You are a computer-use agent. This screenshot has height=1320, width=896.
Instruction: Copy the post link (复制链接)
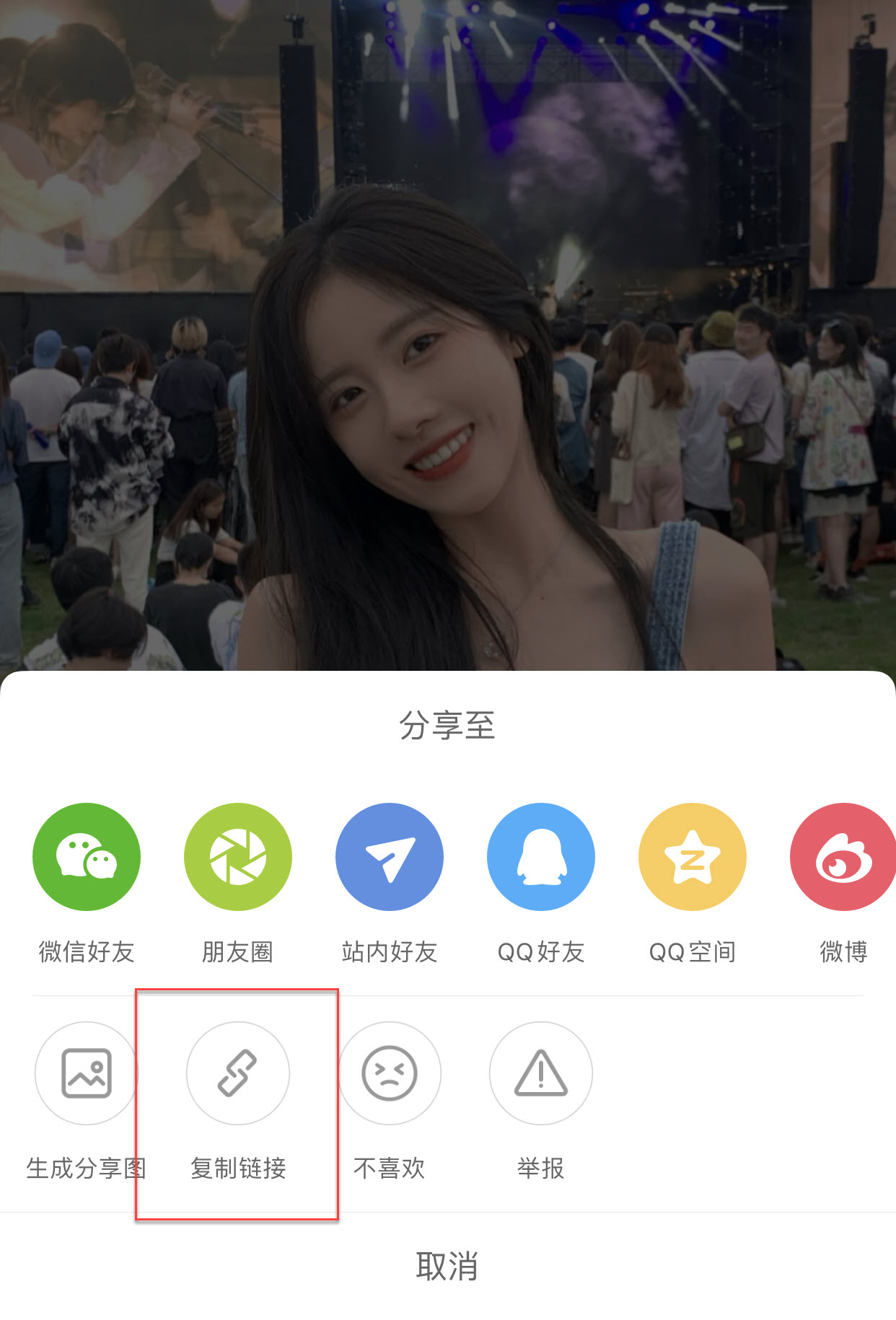point(238,1073)
